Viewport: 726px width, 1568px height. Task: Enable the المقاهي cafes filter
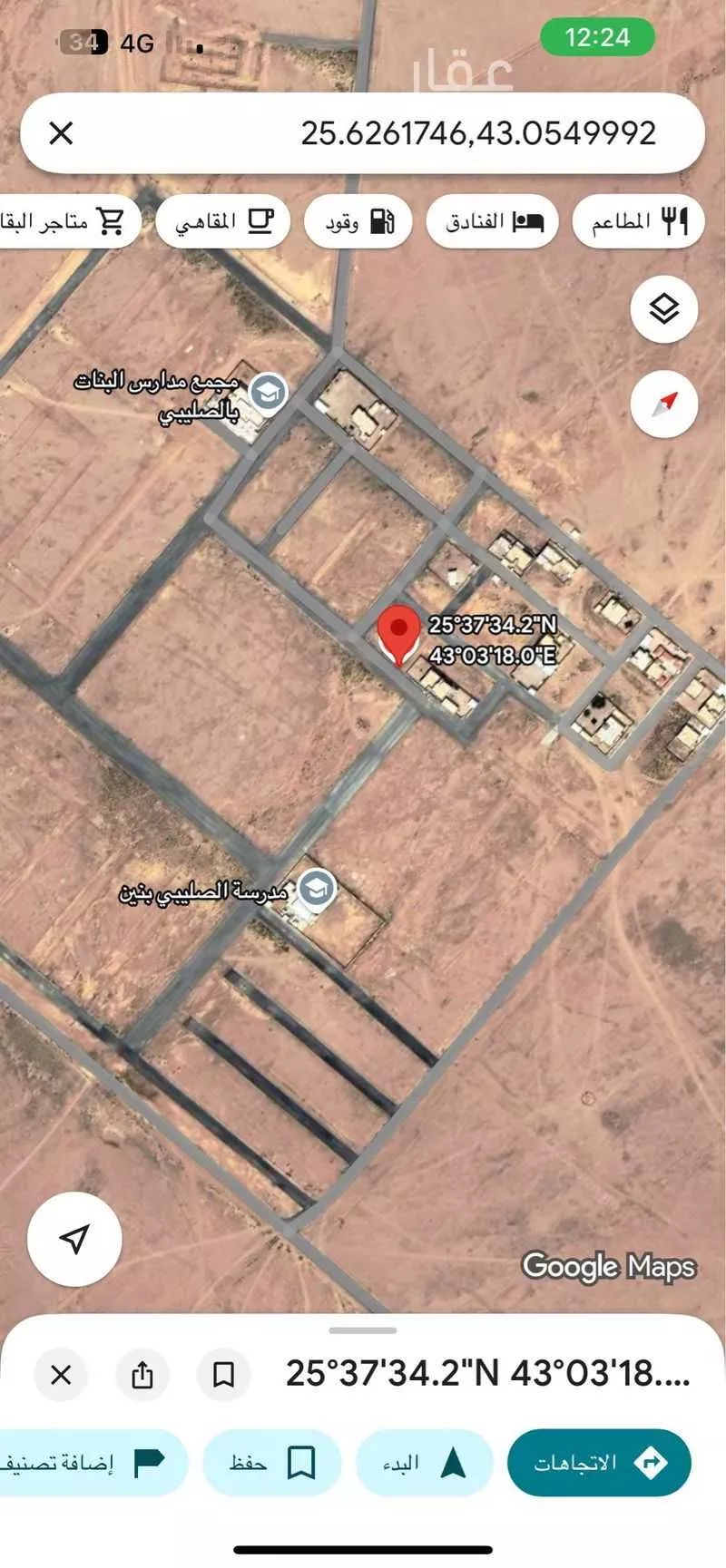[x=222, y=220]
